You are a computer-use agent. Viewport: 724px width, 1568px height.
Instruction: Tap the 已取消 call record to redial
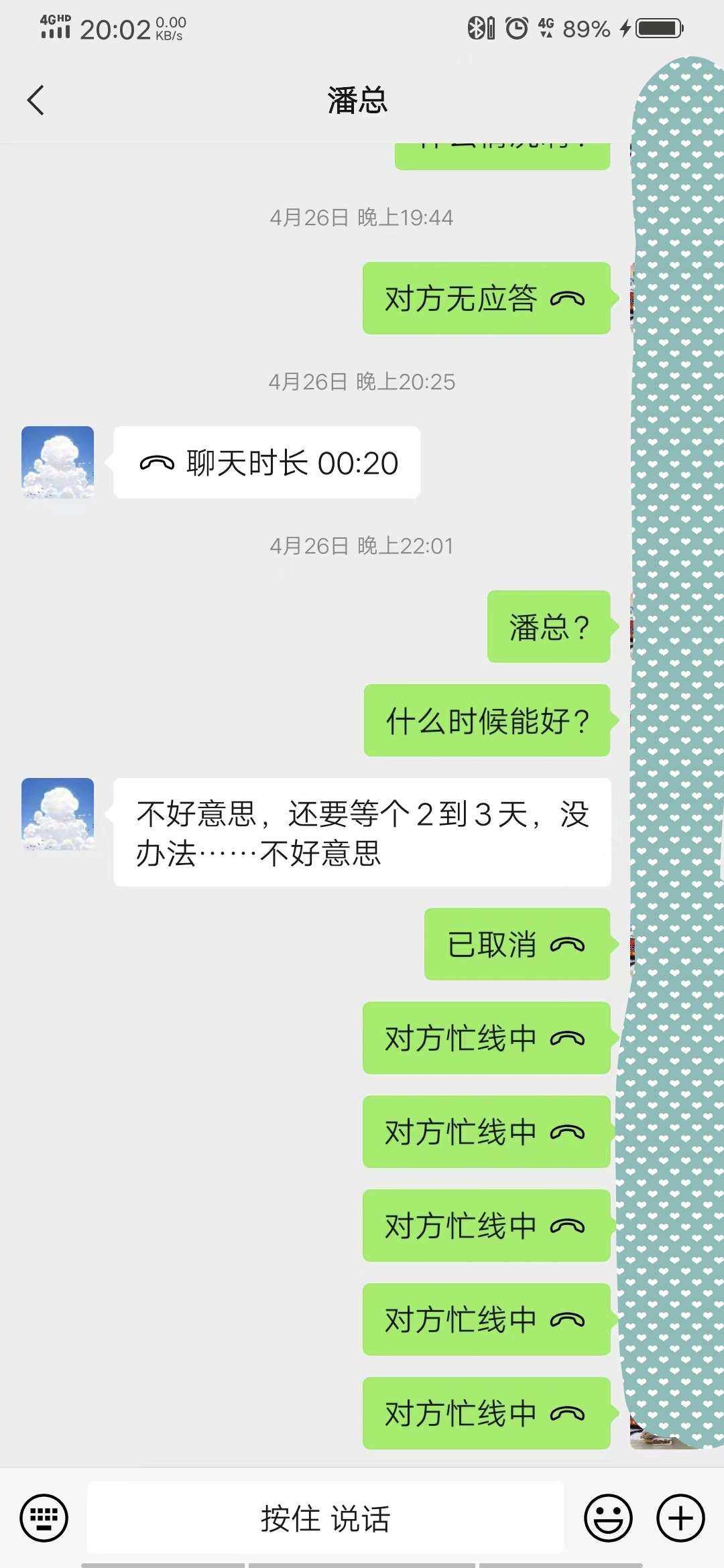(516, 944)
